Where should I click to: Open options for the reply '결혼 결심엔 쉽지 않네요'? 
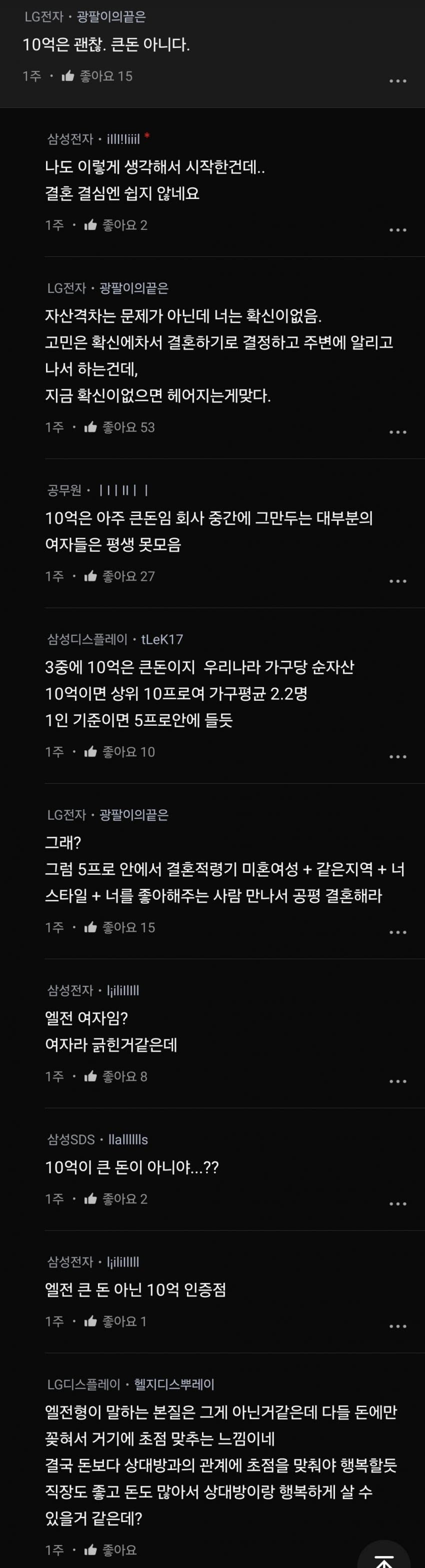[397, 229]
